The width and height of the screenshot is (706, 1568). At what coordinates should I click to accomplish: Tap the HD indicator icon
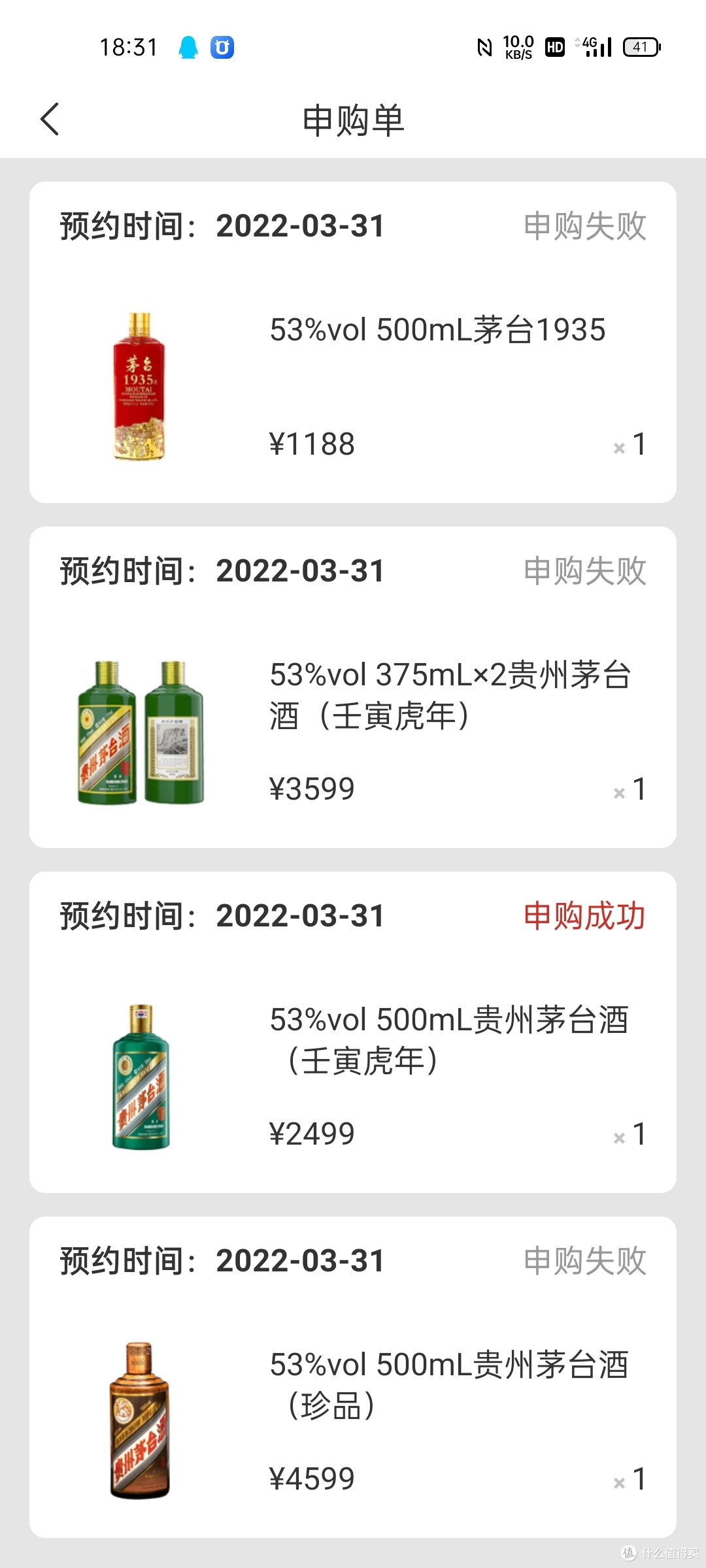[x=554, y=46]
